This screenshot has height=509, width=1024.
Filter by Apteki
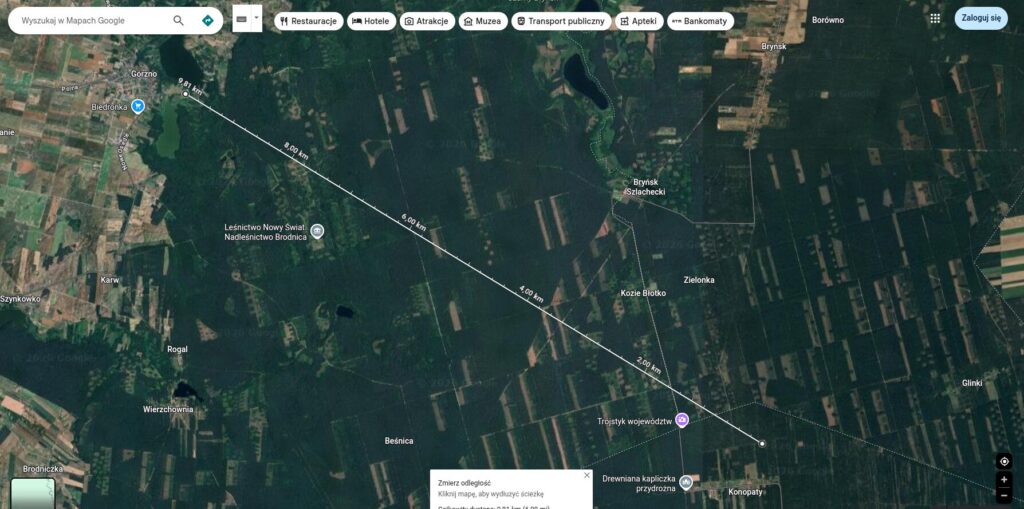click(638, 21)
